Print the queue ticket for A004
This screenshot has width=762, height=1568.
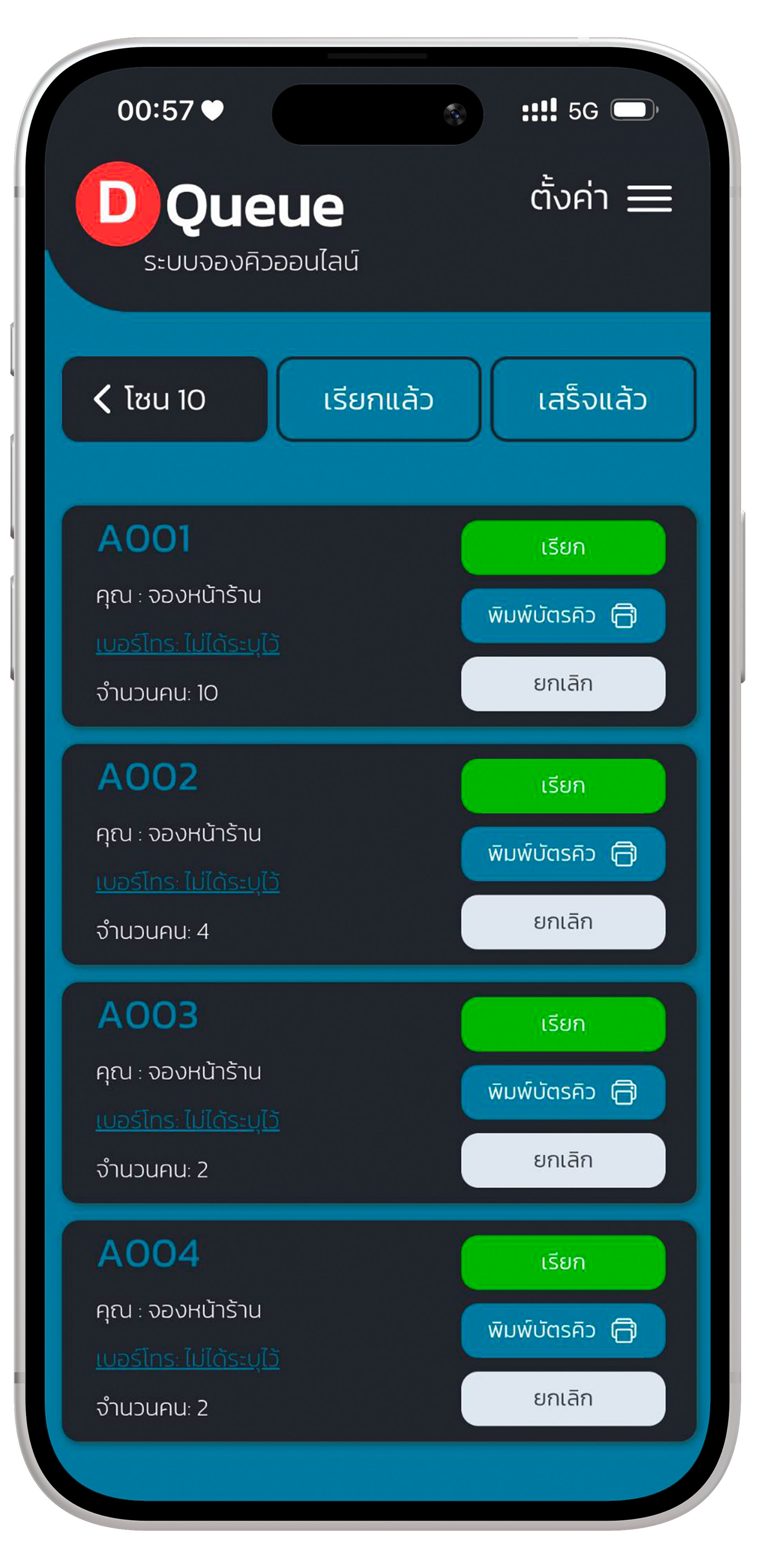[x=563, y=1330]
